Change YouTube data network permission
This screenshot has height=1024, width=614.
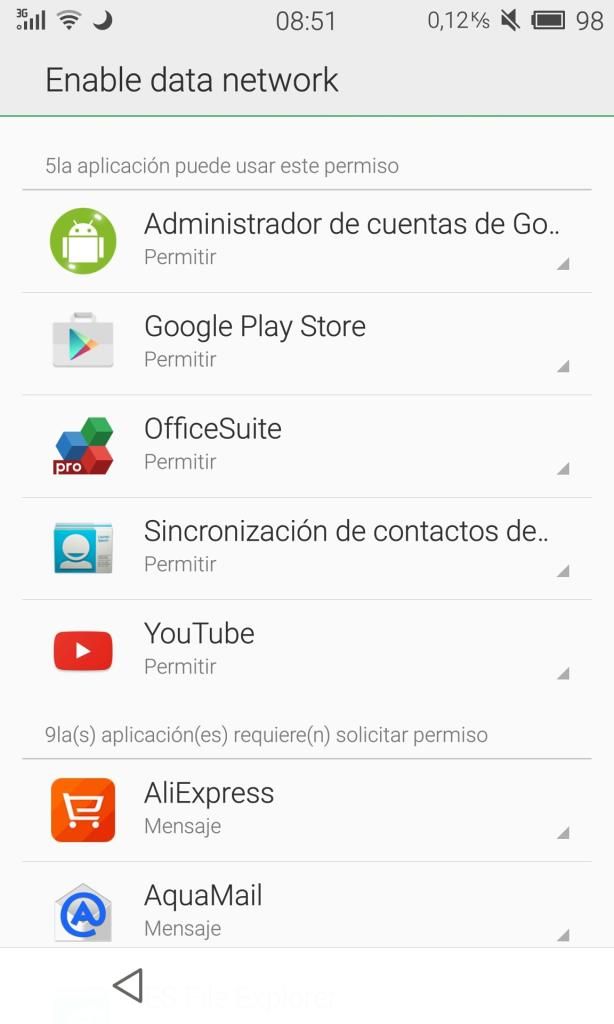(x=562, y=673)
